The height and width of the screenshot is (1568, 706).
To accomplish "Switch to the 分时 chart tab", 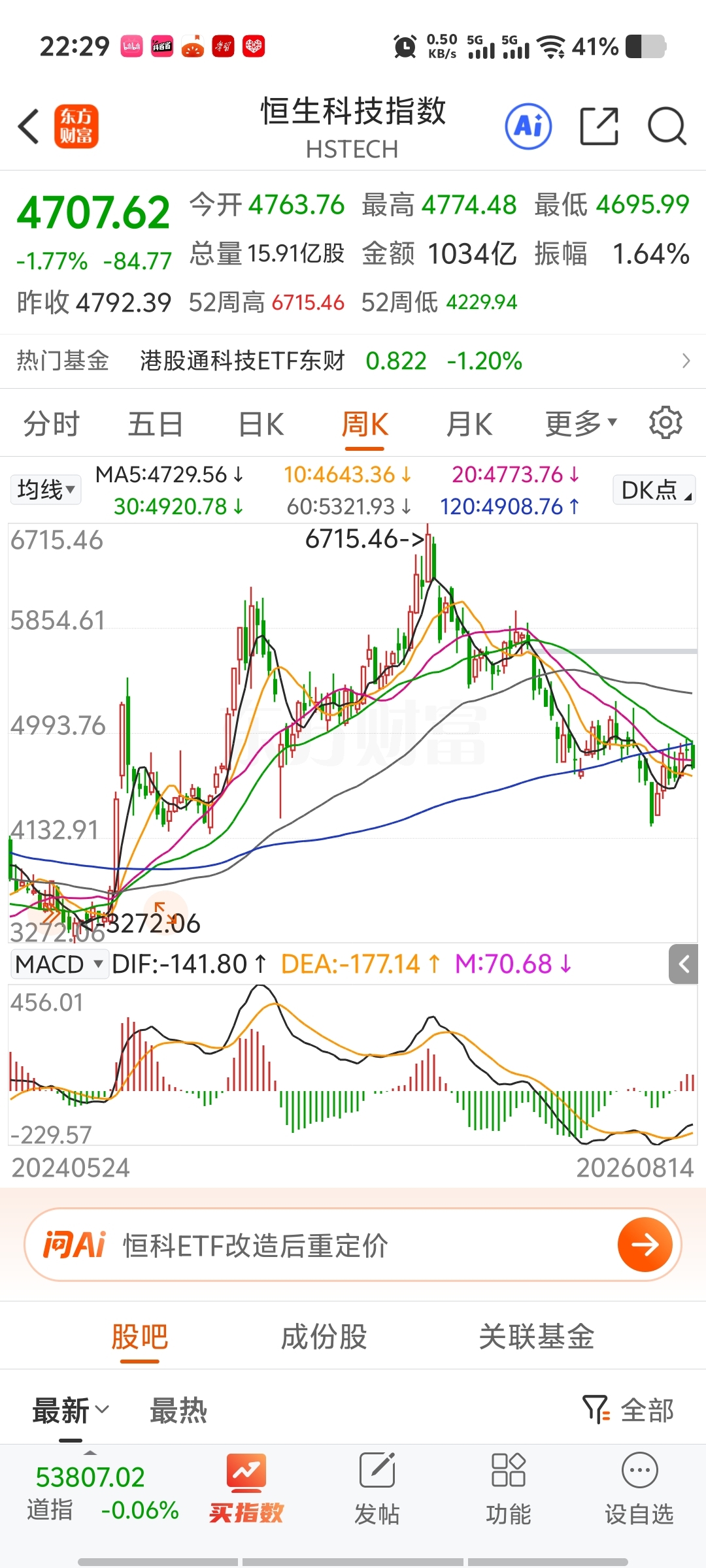I will tap(51, 424).
